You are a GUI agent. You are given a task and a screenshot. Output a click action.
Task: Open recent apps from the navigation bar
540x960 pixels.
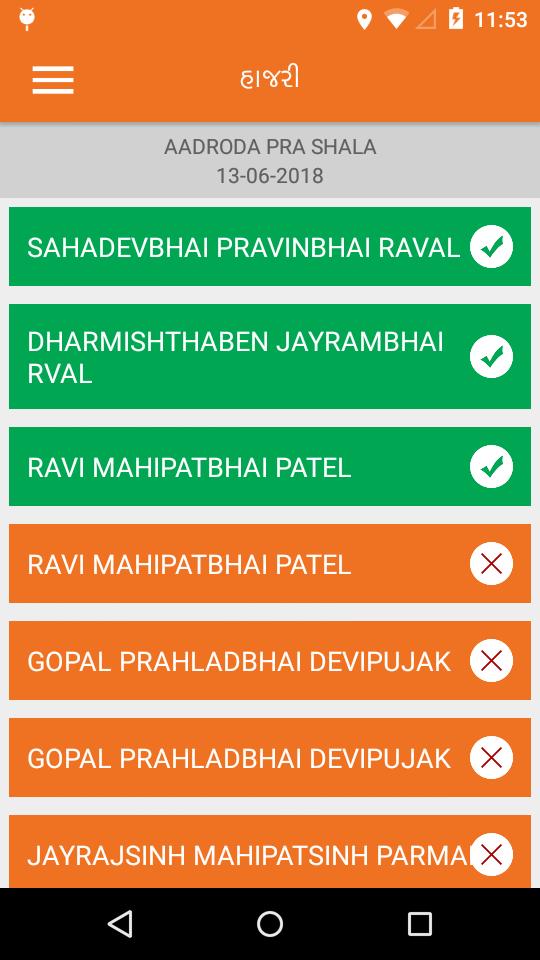(419, 923)
